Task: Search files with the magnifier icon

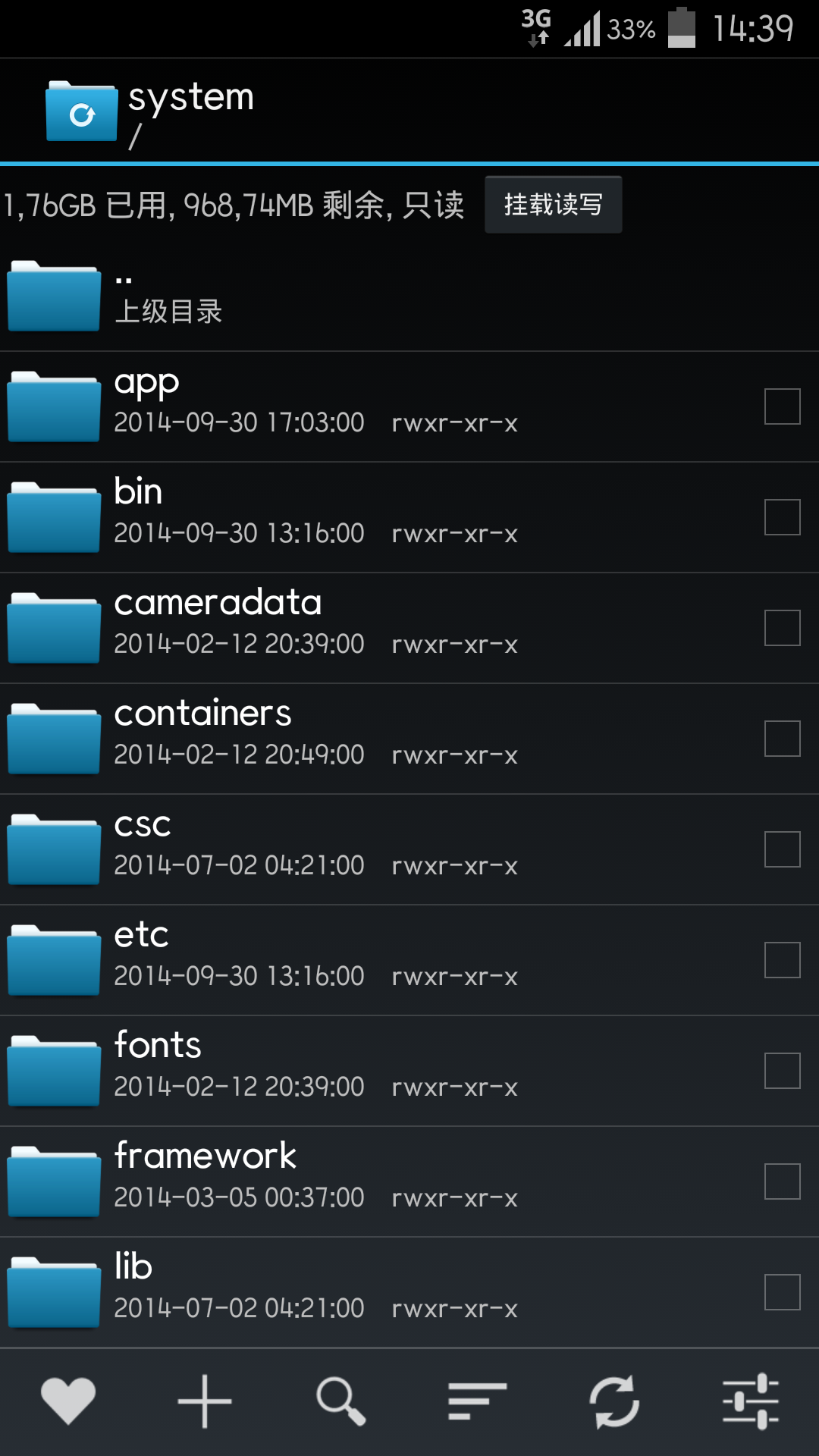Action: tap(341, 1401)
